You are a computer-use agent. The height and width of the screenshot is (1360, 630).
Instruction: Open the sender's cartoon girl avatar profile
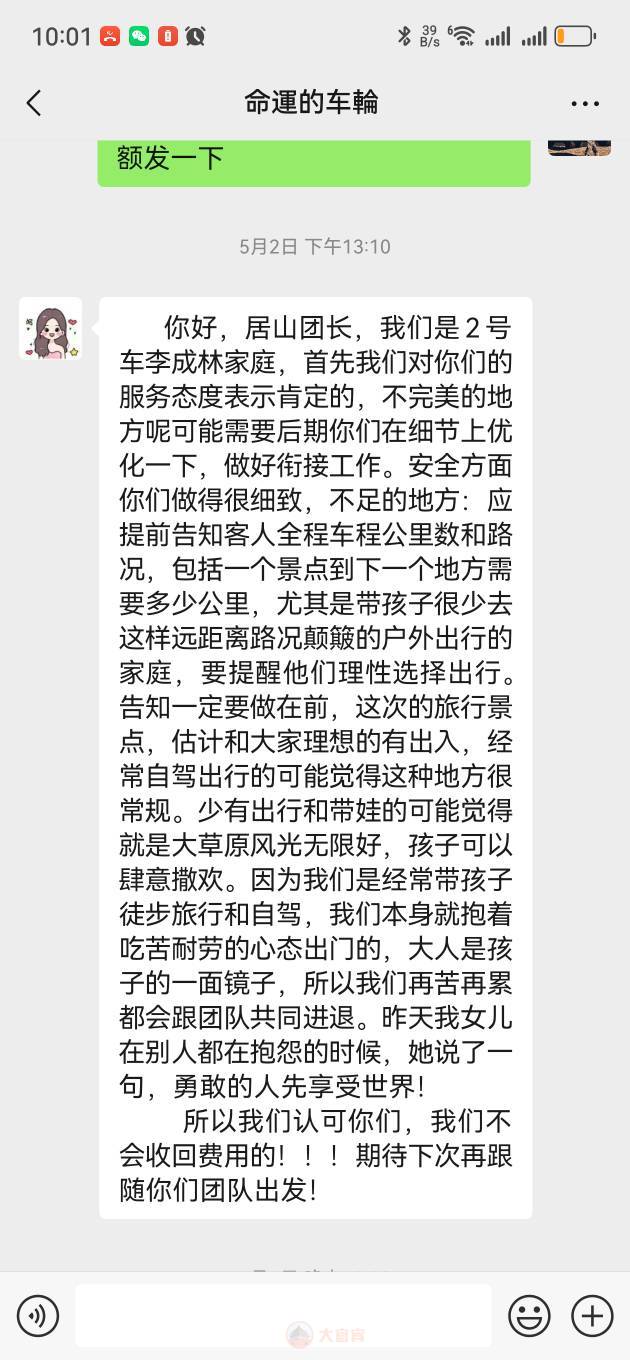(x=50, y=329)
